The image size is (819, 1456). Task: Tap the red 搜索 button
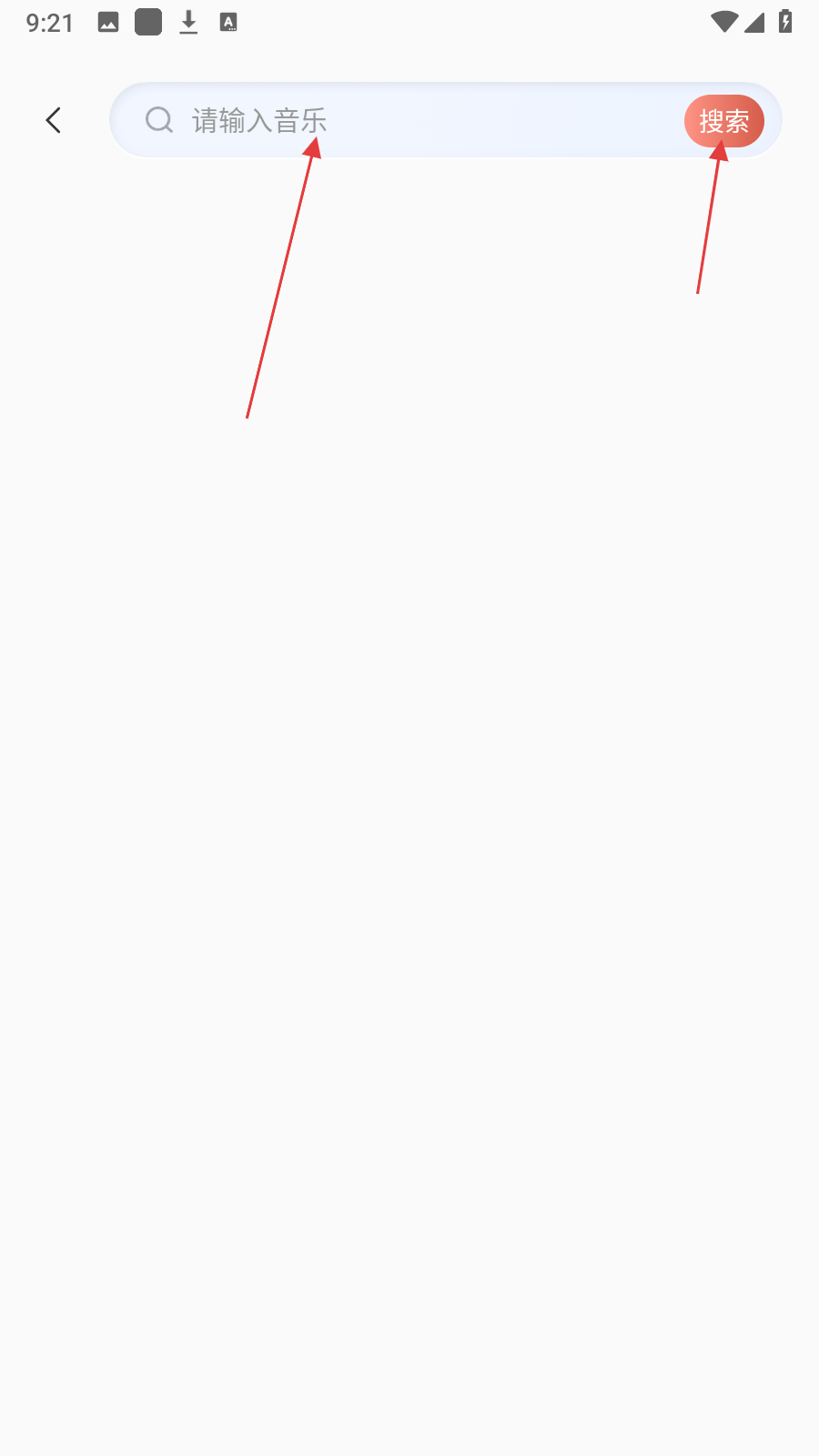723,121
